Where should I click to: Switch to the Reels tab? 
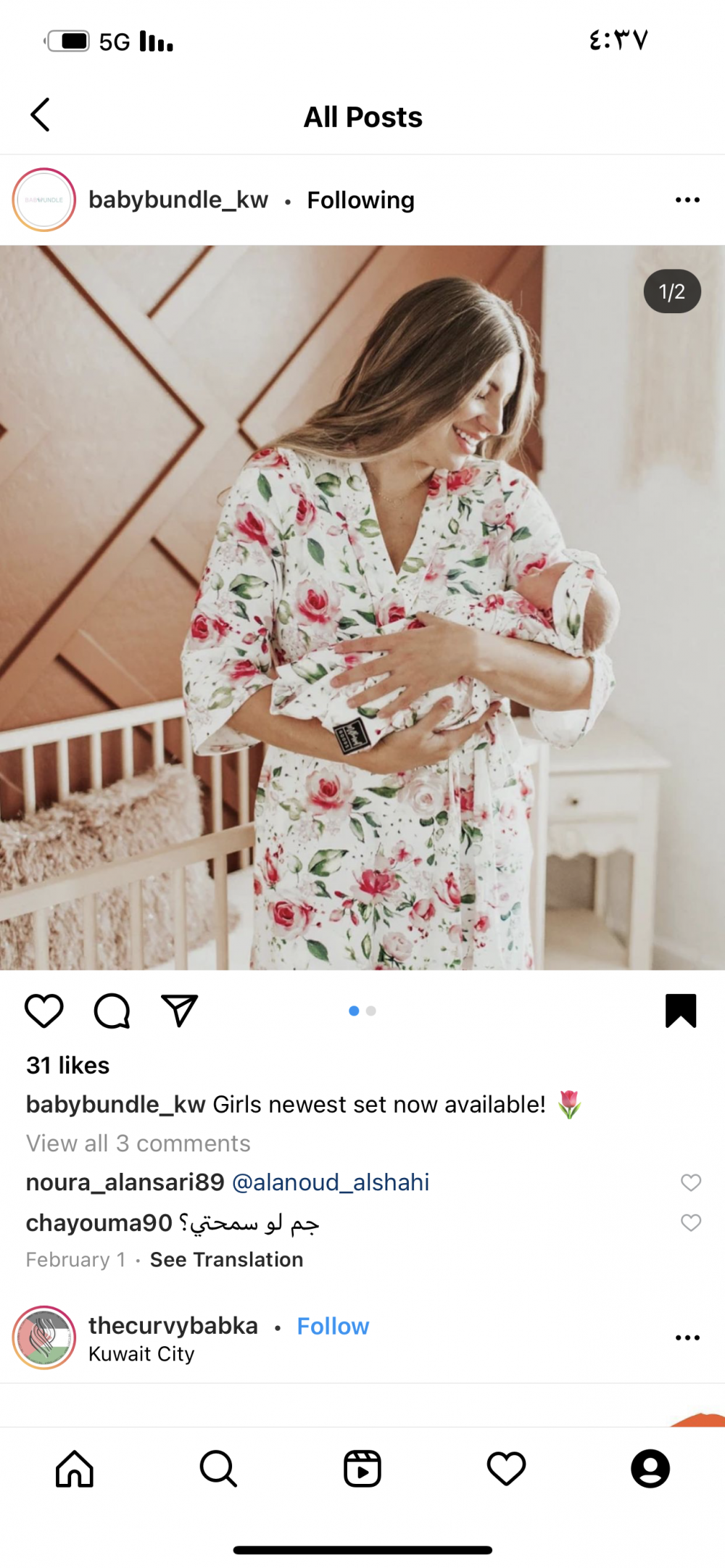point(362,1469)
